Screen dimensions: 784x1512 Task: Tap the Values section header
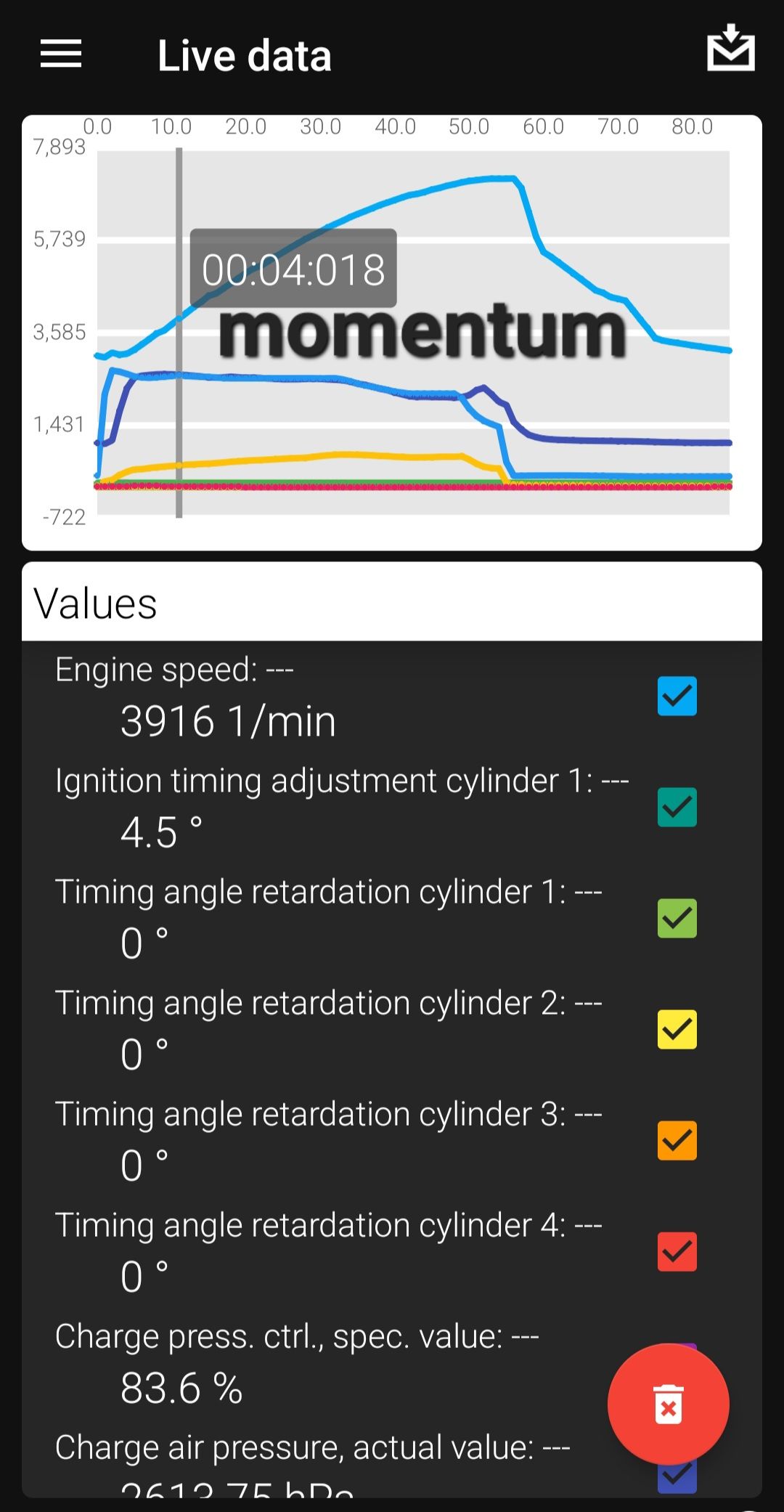pyautogui.click(x=97, y=601)
